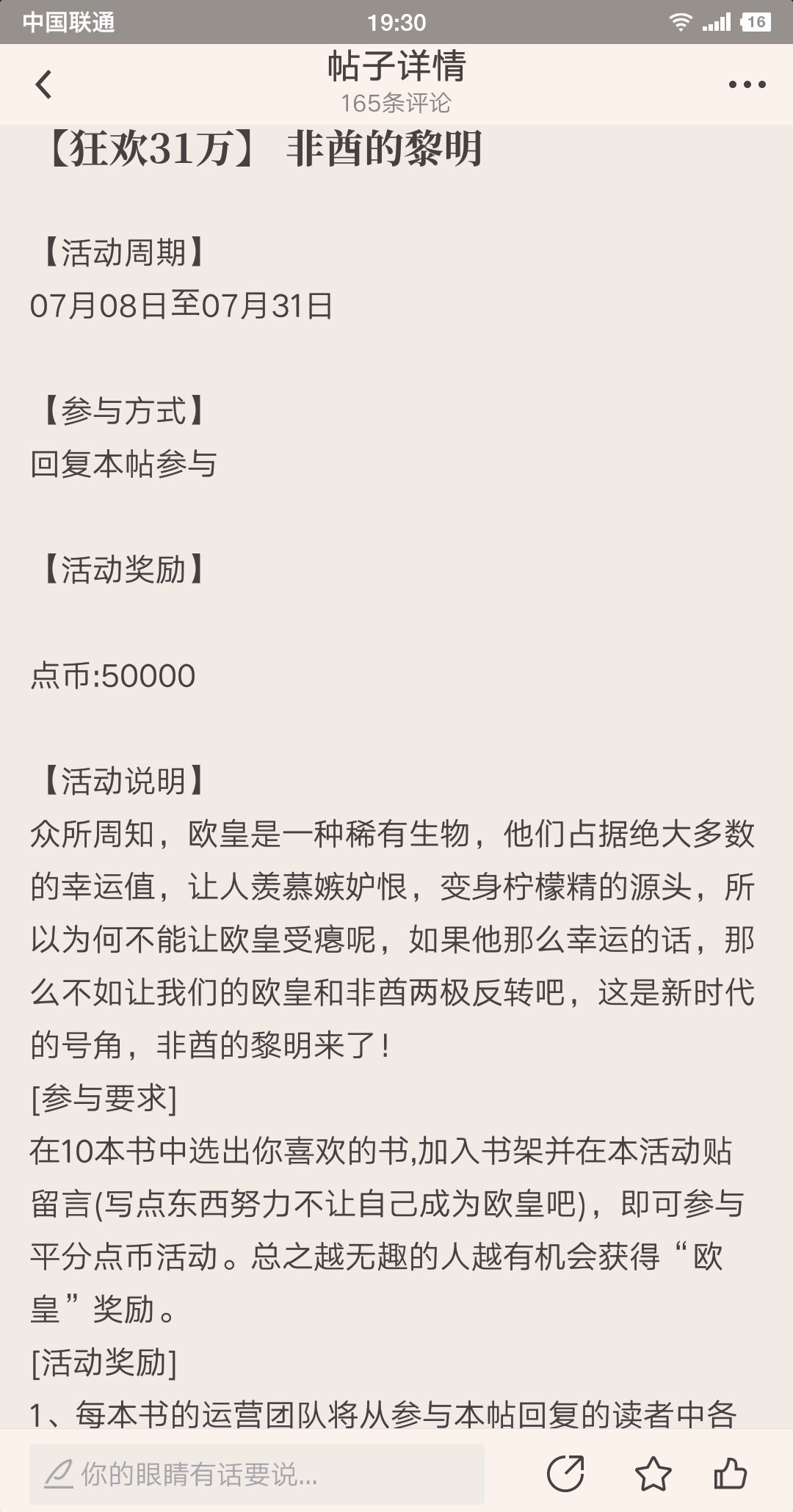This screenshot has width=793, height=1512.
Task: Open the three-dot overflow menu
Action: click(747, 85)
